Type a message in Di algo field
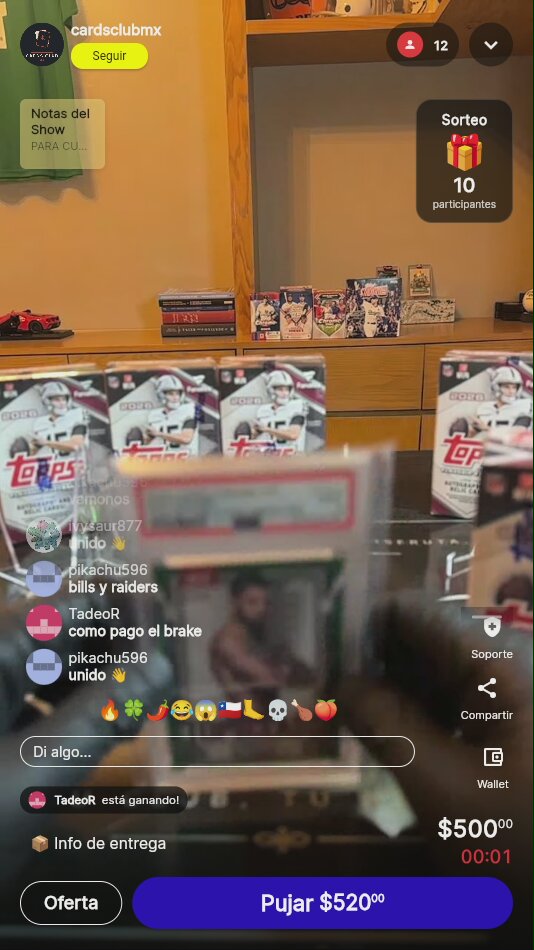 [217, 752]
